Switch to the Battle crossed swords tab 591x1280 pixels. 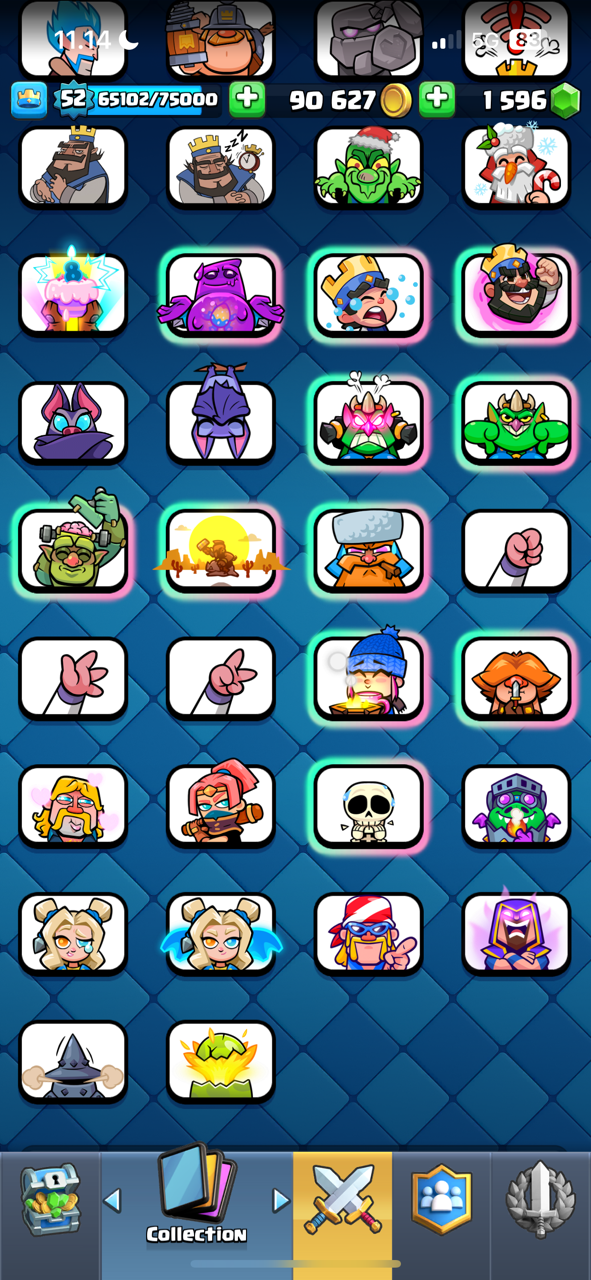(343, 1200)
